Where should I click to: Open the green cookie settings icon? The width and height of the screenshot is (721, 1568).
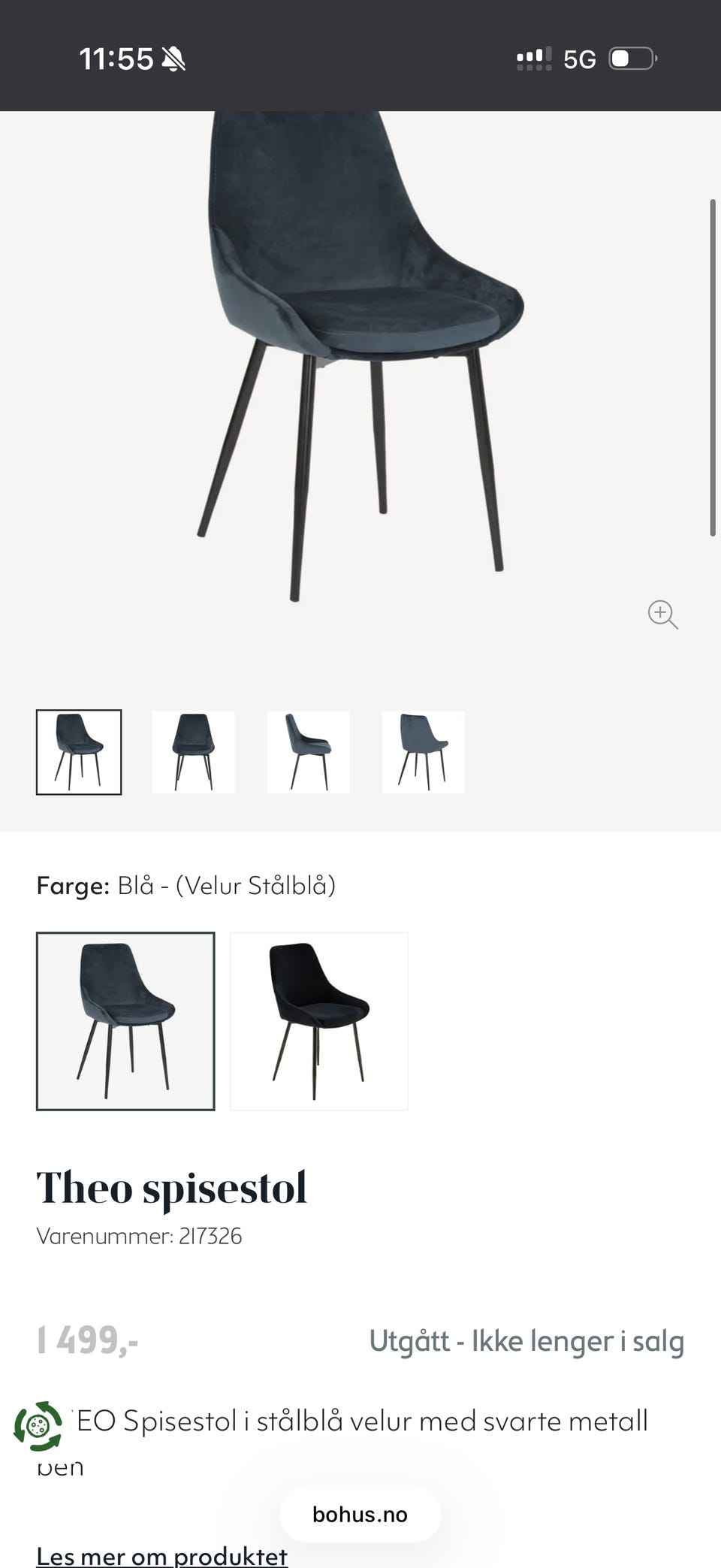coord(38,1425)
